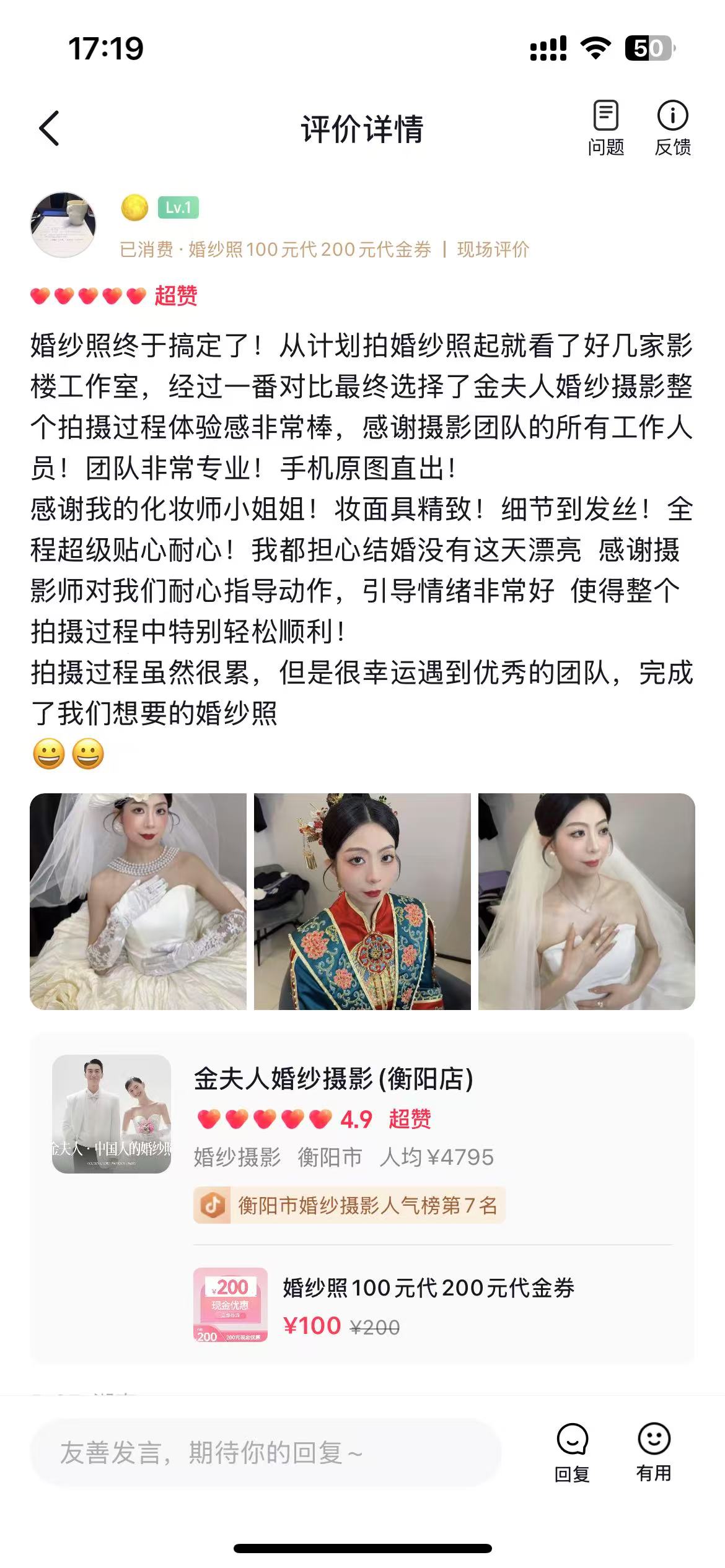Tap the 友善发言 comment input field
The width and height of the screenshot is (725, 1568).
pyautogui.click(x=265, y=1452)
